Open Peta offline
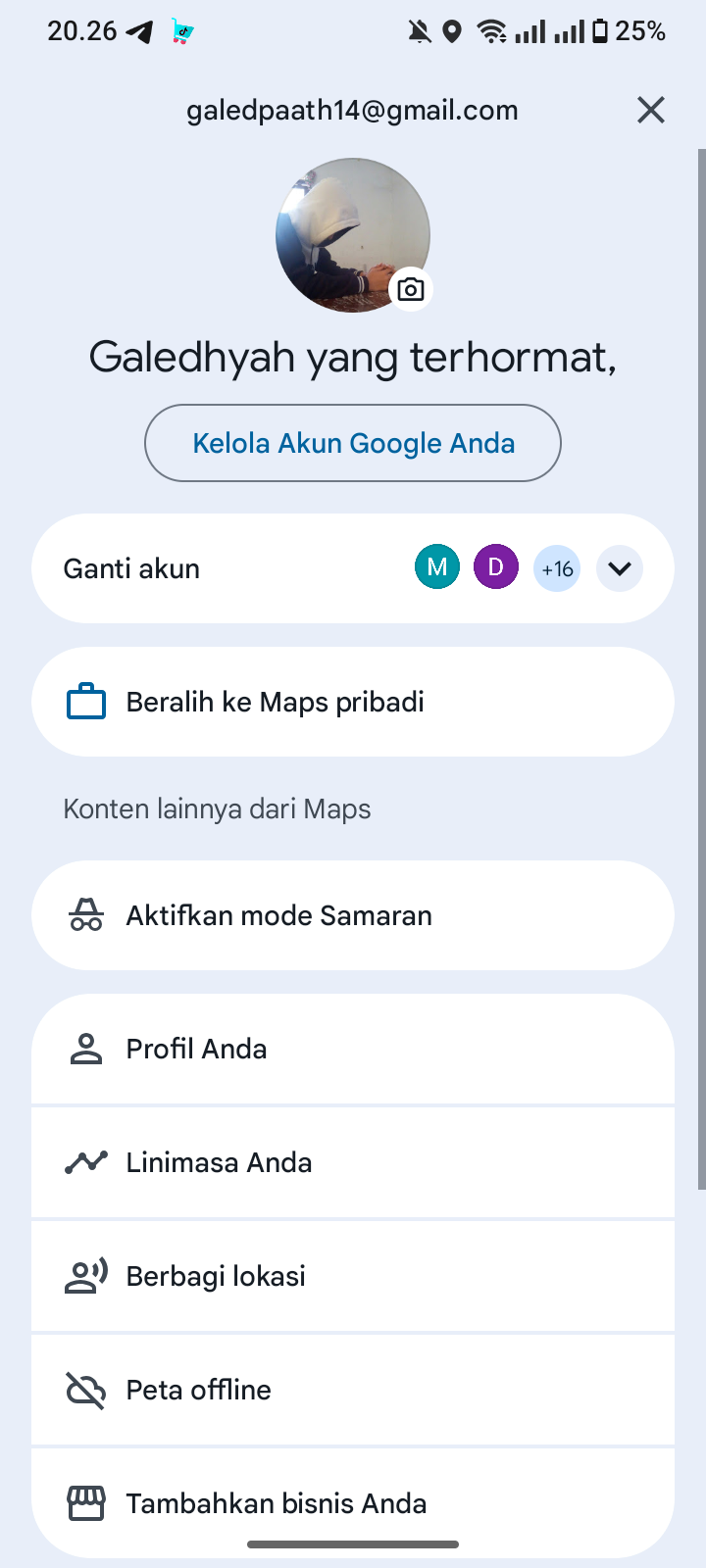 pyautogui.click(x=353, y=1390)
